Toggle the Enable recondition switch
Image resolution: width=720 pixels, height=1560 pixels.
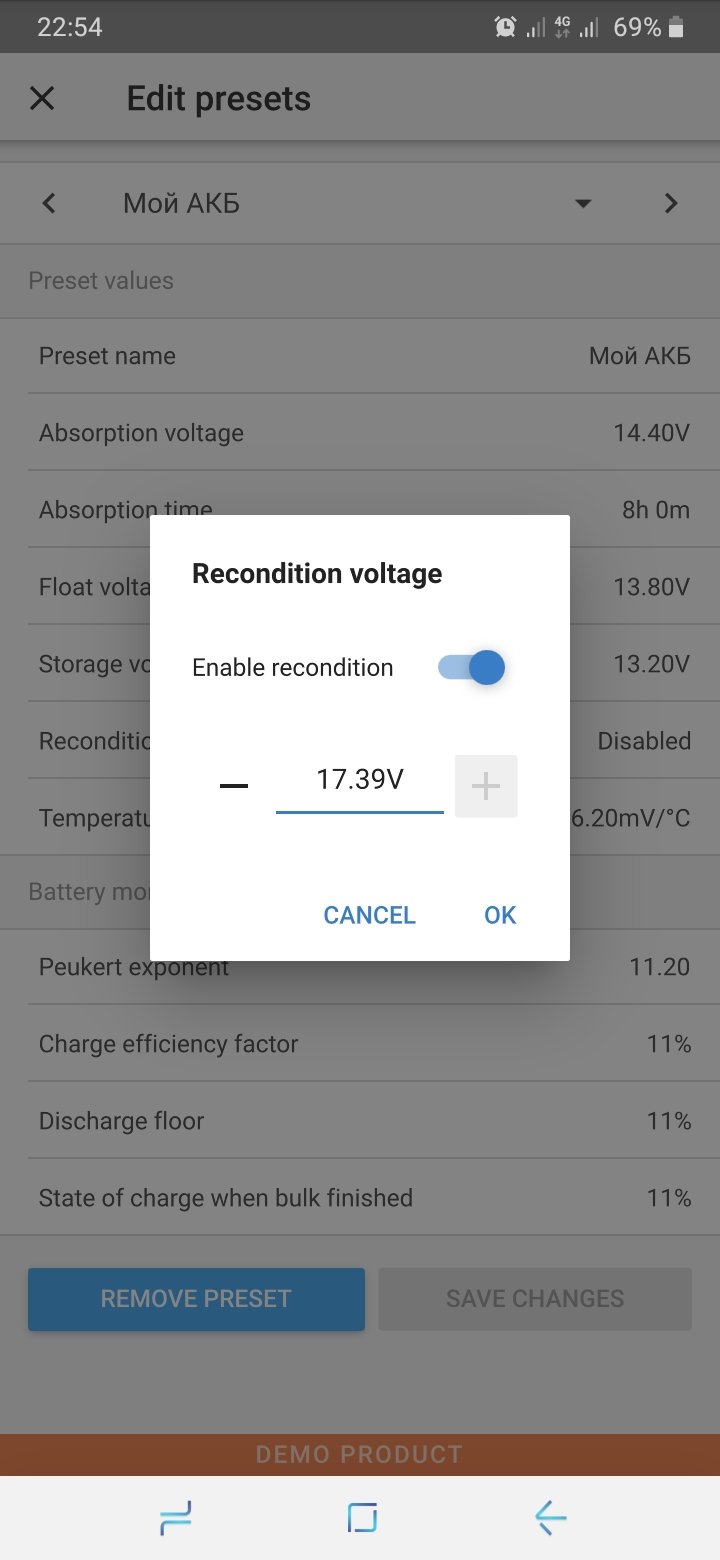pos(471,667)
